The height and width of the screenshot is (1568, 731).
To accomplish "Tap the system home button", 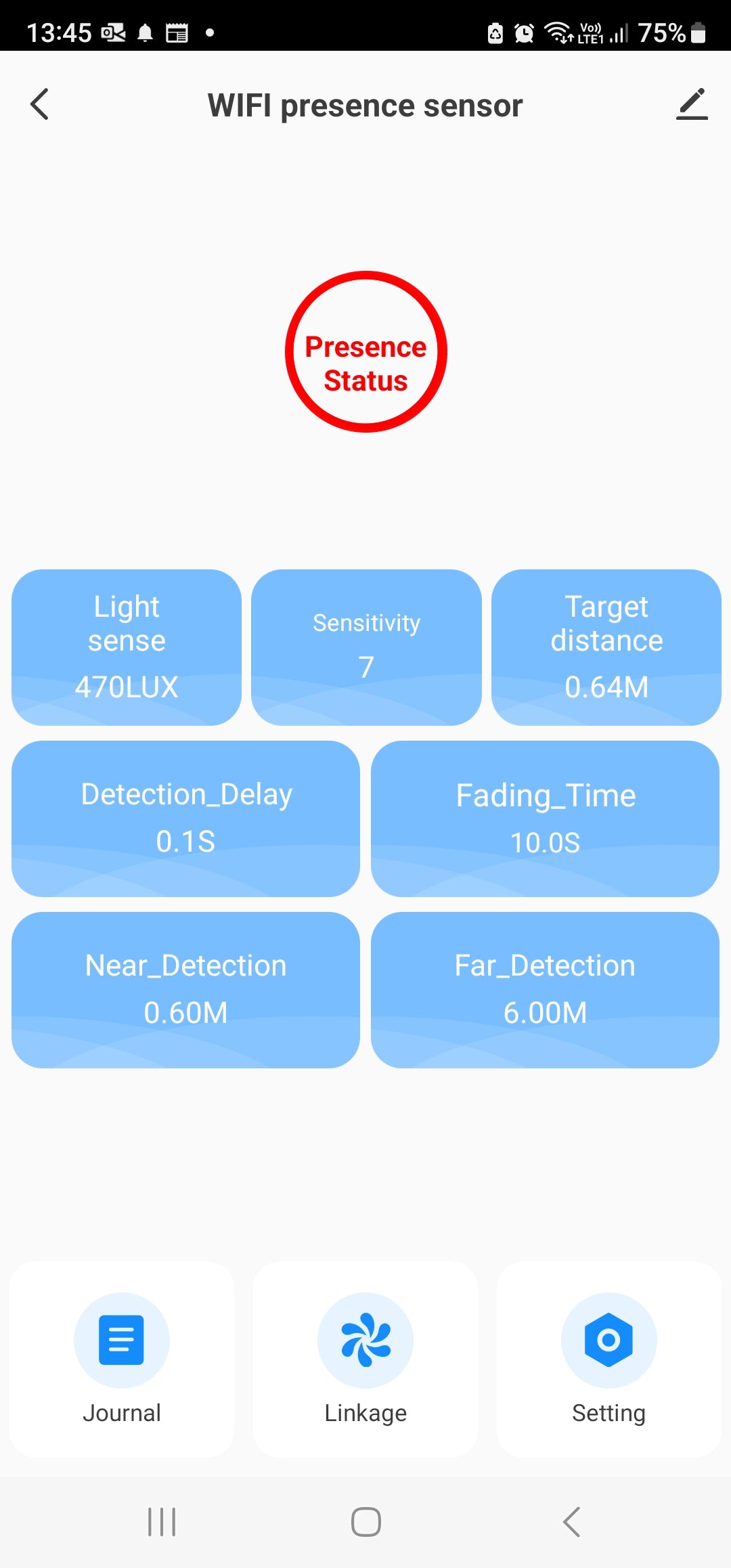I will pos(365,1522).
